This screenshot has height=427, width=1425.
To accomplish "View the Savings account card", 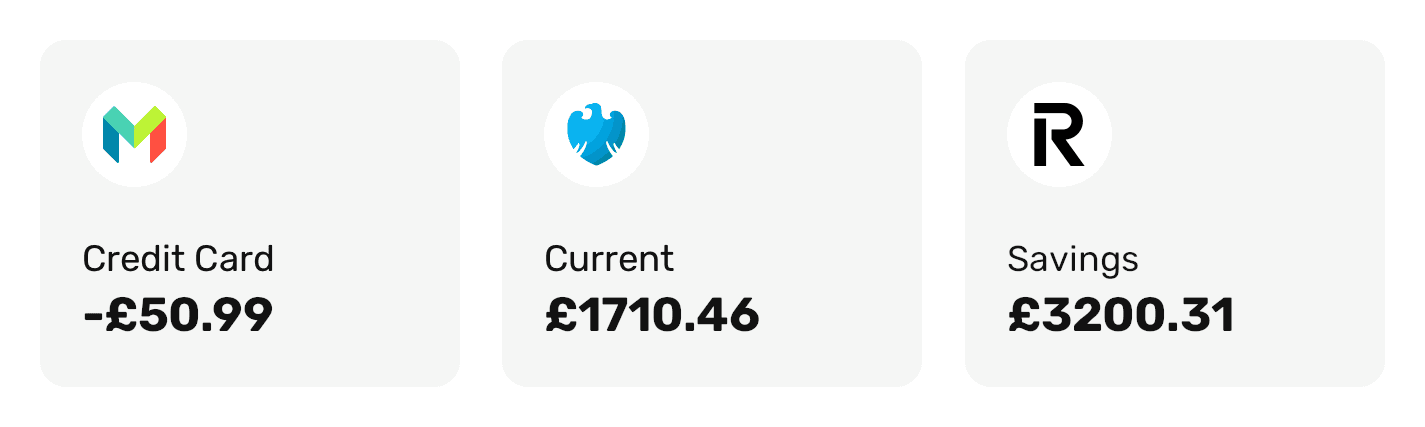I will [1174, 213].
